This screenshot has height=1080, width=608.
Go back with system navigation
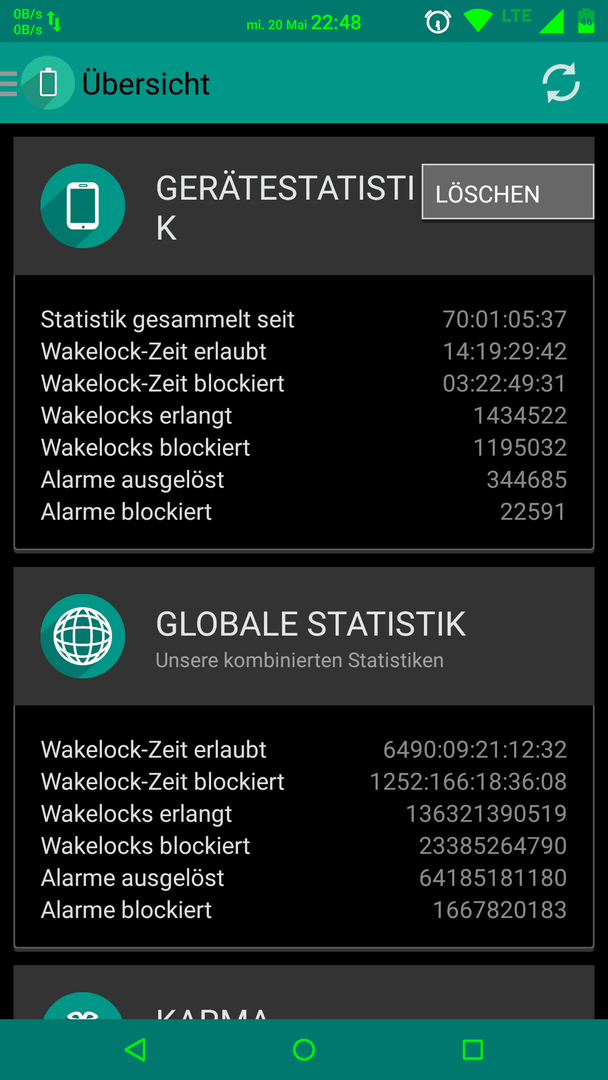click(x=136, y=1049)
